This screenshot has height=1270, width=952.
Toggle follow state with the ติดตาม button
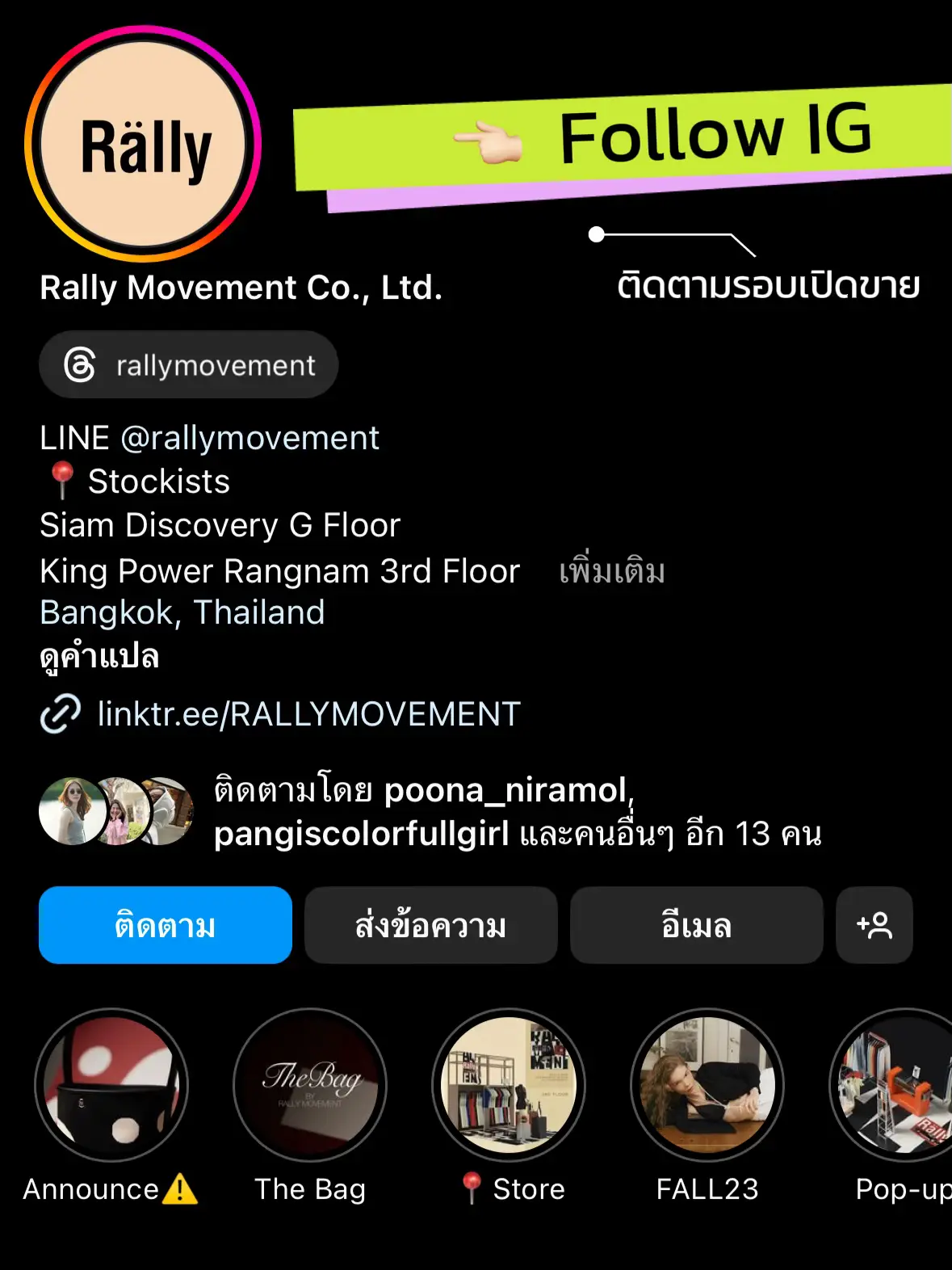pyautogui.click(x=165, y=926)
